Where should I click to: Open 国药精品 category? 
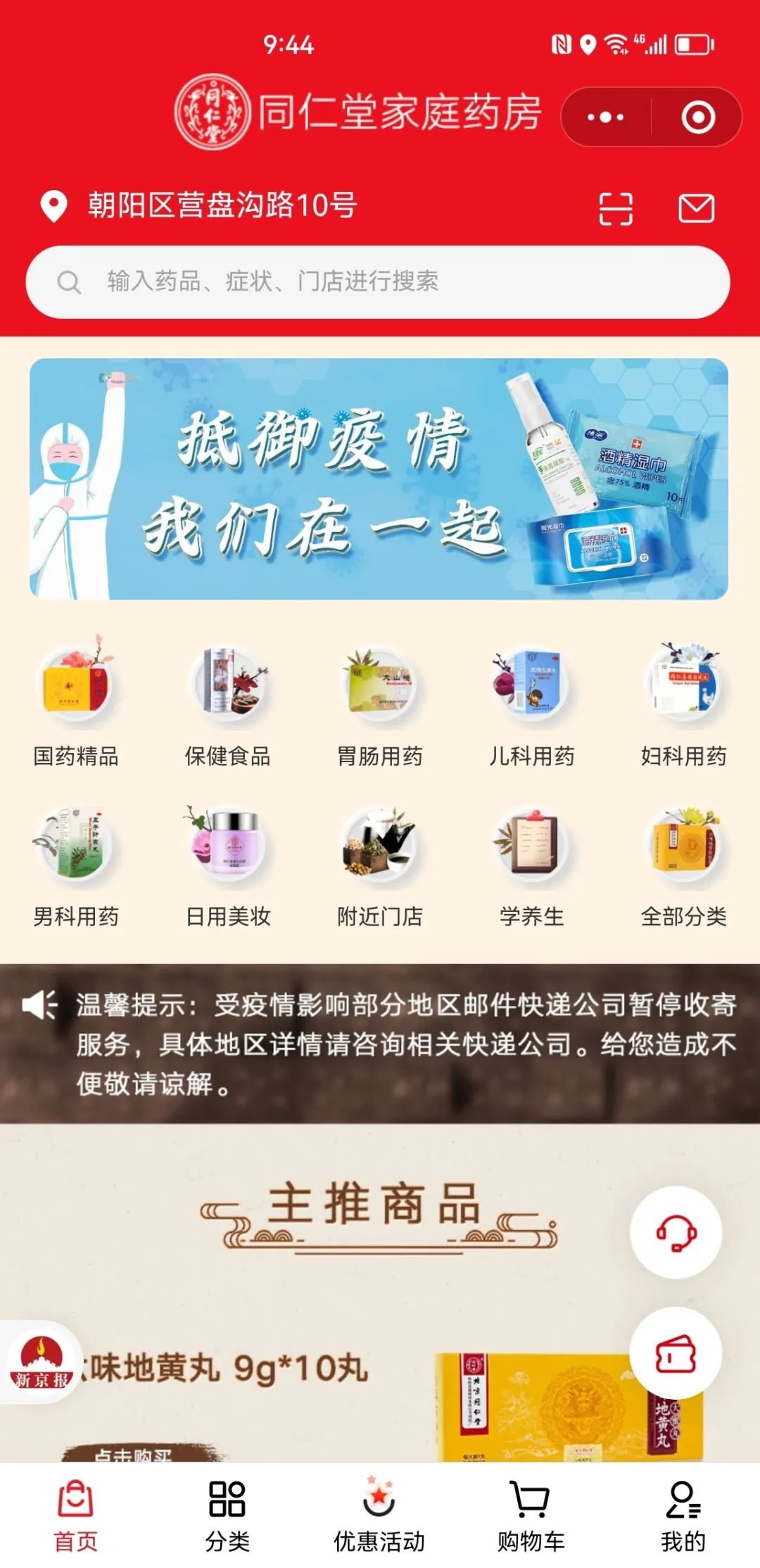[x=76, y=705]
